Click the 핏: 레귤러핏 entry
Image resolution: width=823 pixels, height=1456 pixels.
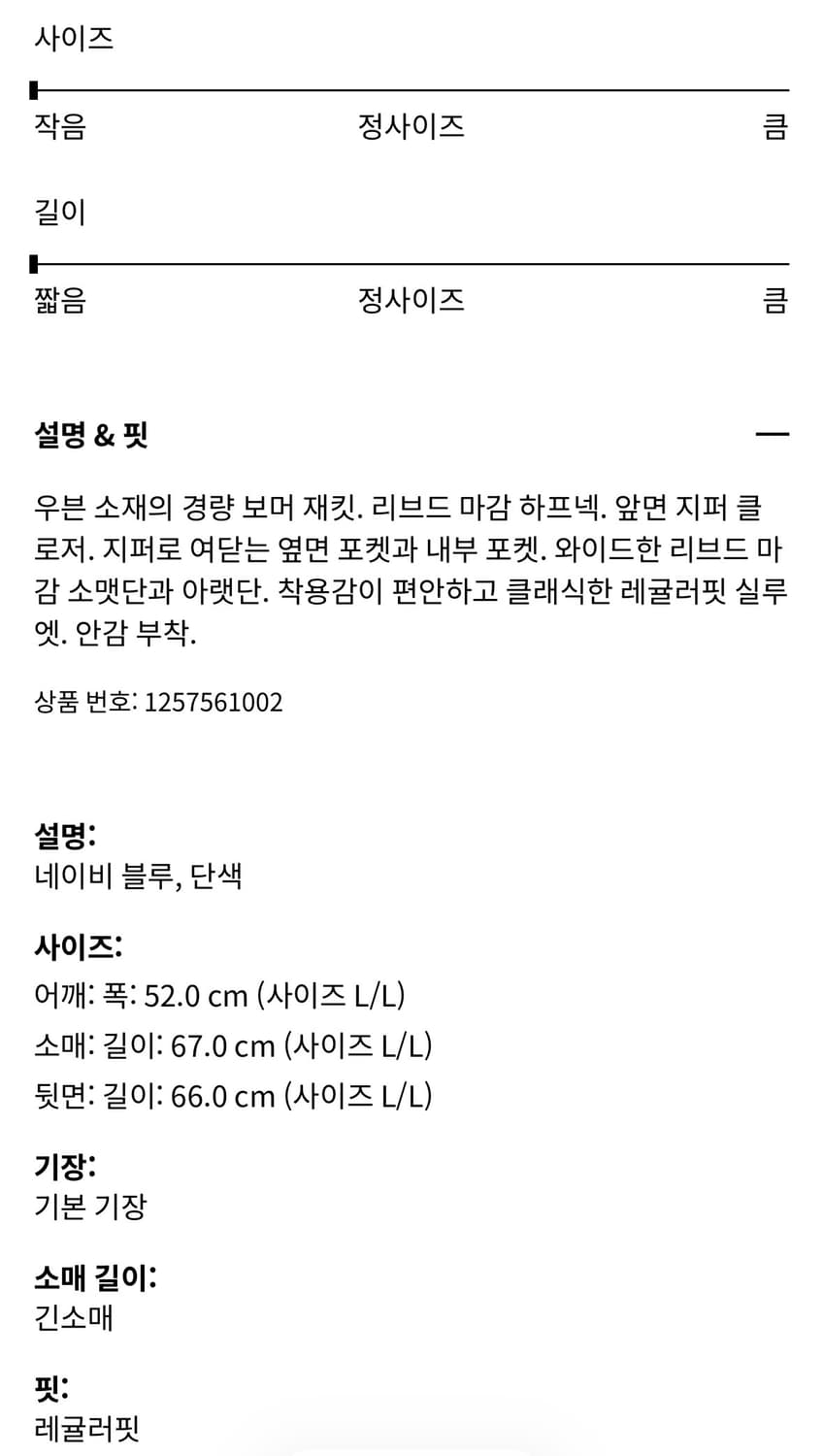tap(86, 1427)
